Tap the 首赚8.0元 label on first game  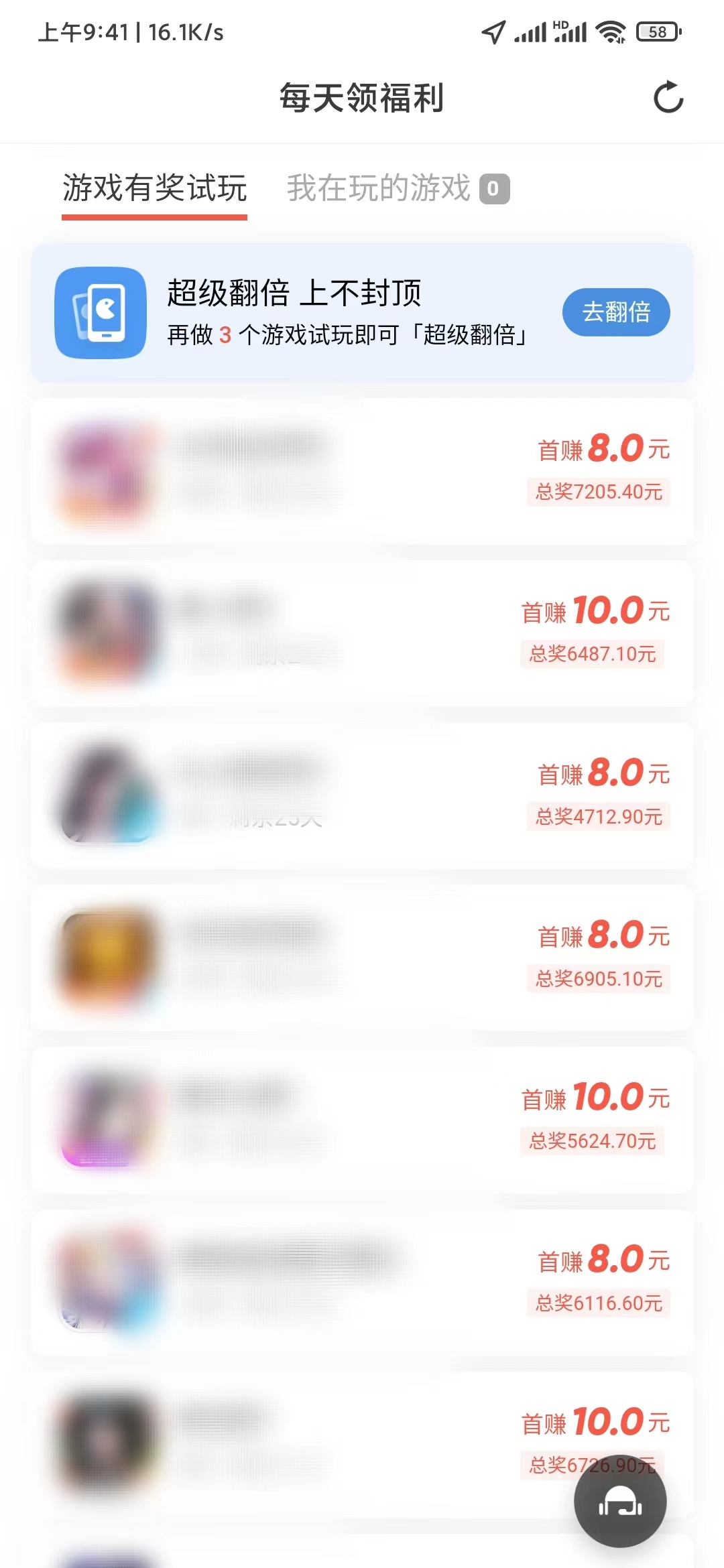click(x=603, y=449)
